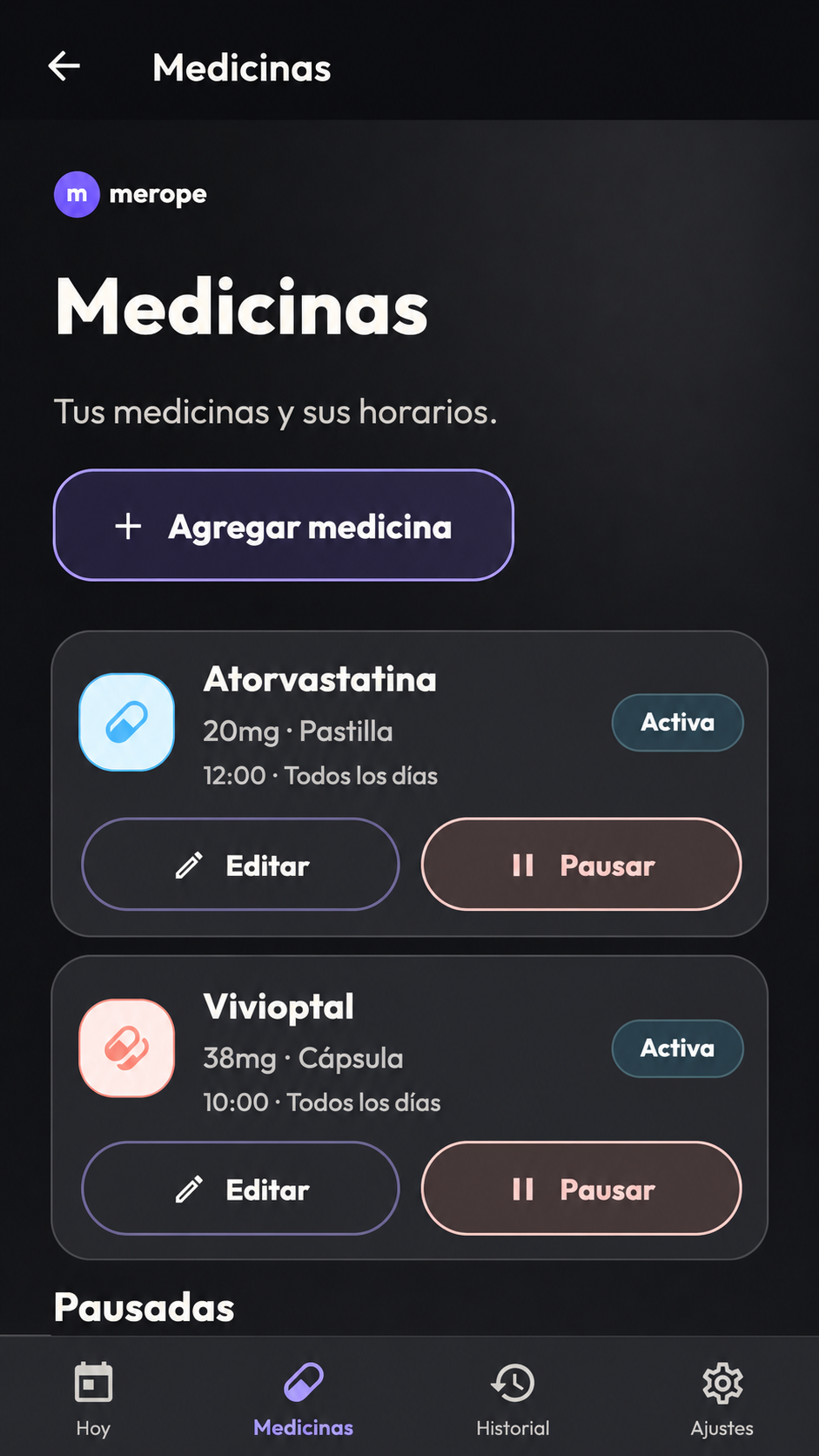Pause the Atorvastatina reminder
The height and width of the screenshot is (1456, 819).
[581, 865]
